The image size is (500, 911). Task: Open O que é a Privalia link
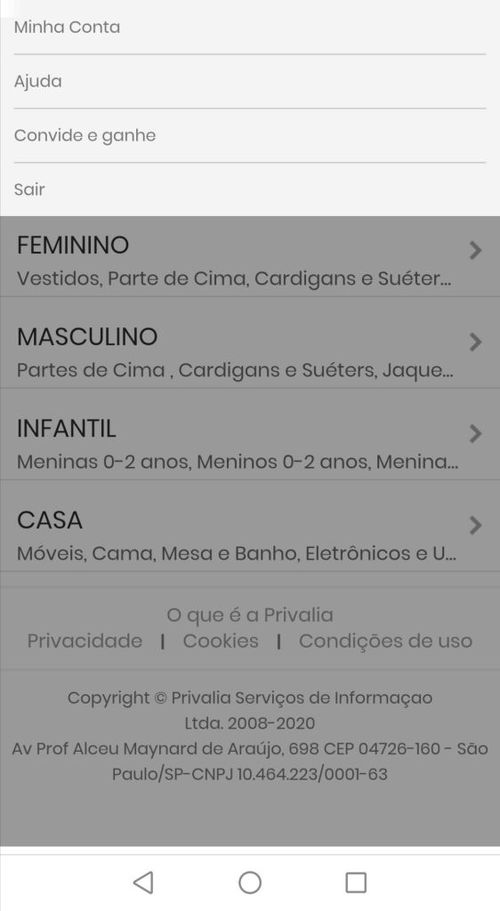(x=250, y=615)
